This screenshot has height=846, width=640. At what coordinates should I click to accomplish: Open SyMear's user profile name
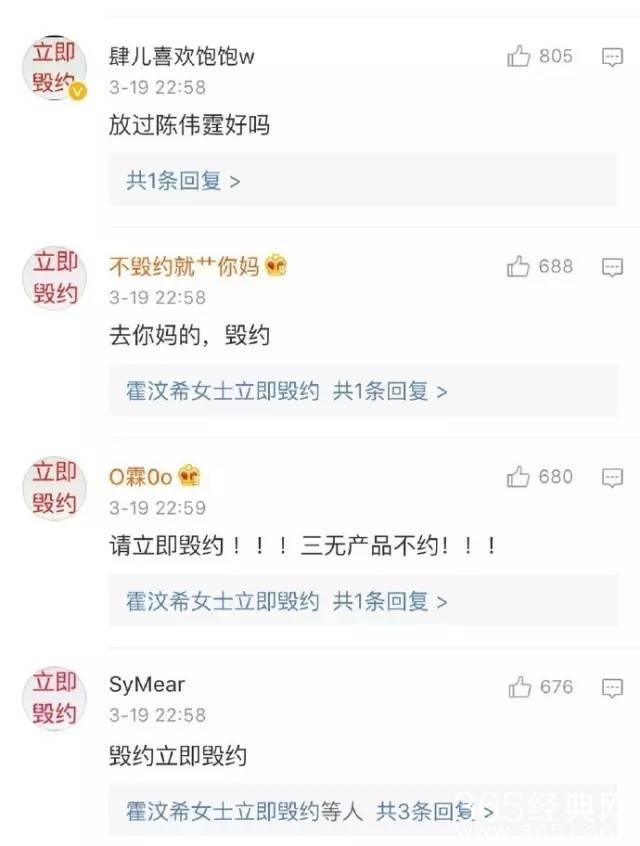146,685
